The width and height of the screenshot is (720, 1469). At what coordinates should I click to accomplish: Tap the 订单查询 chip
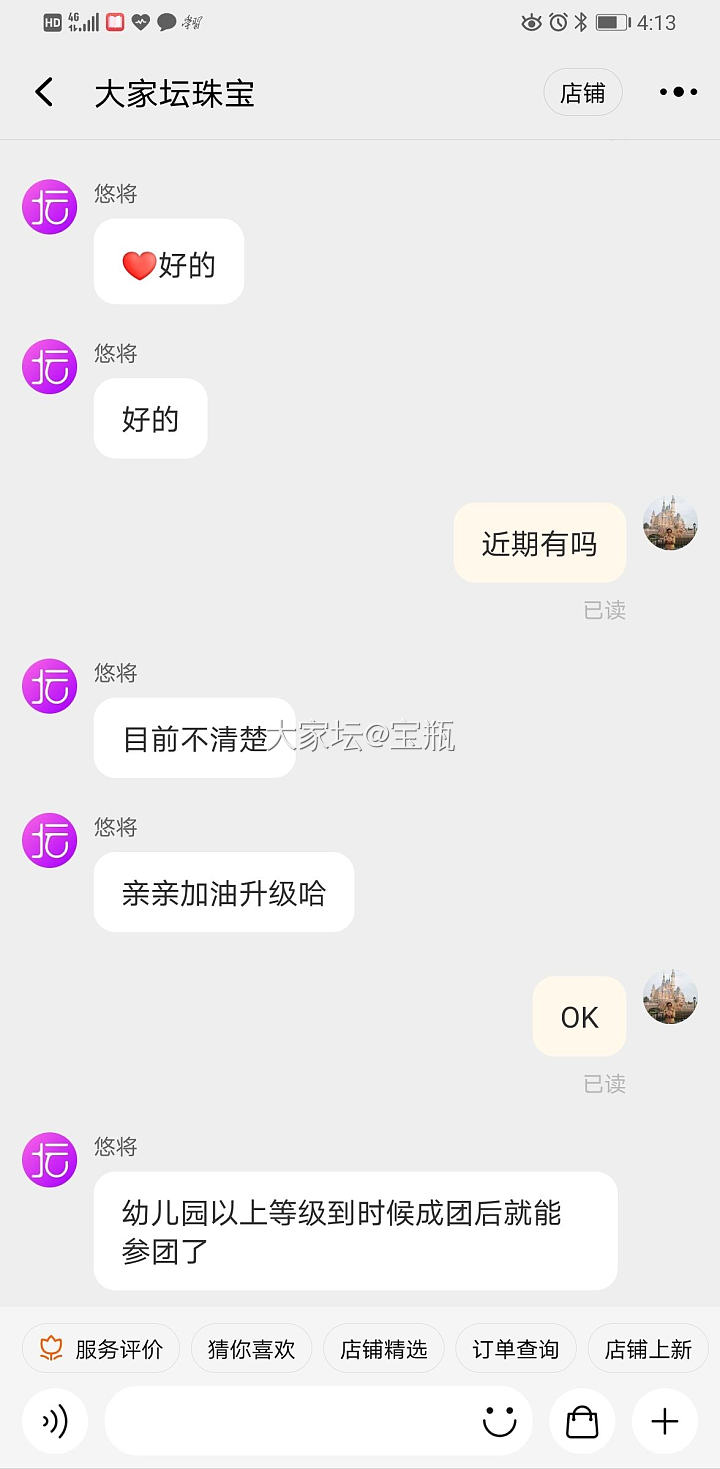pos(515,1349)
